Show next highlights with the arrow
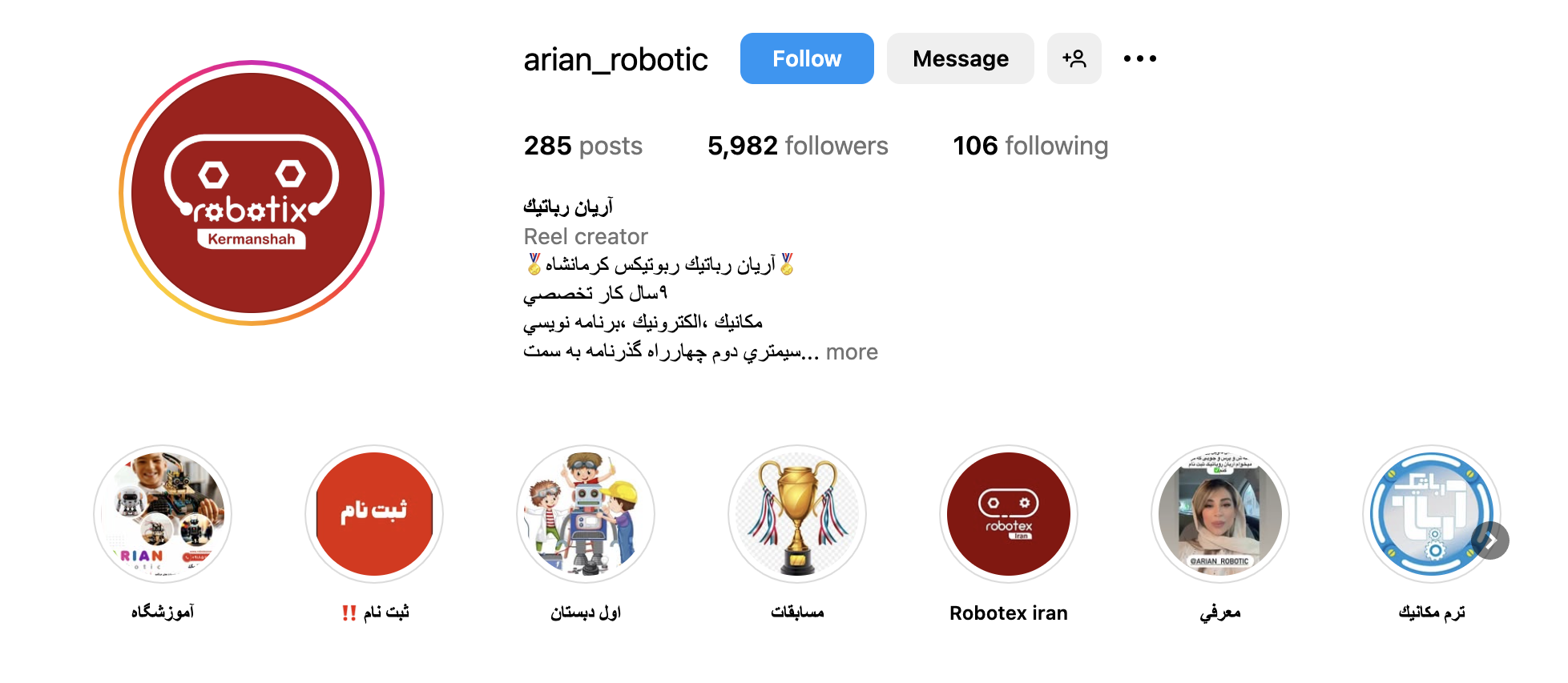Image resolution: width=1568 pixels, height=683 pixels. [1490, 540]
